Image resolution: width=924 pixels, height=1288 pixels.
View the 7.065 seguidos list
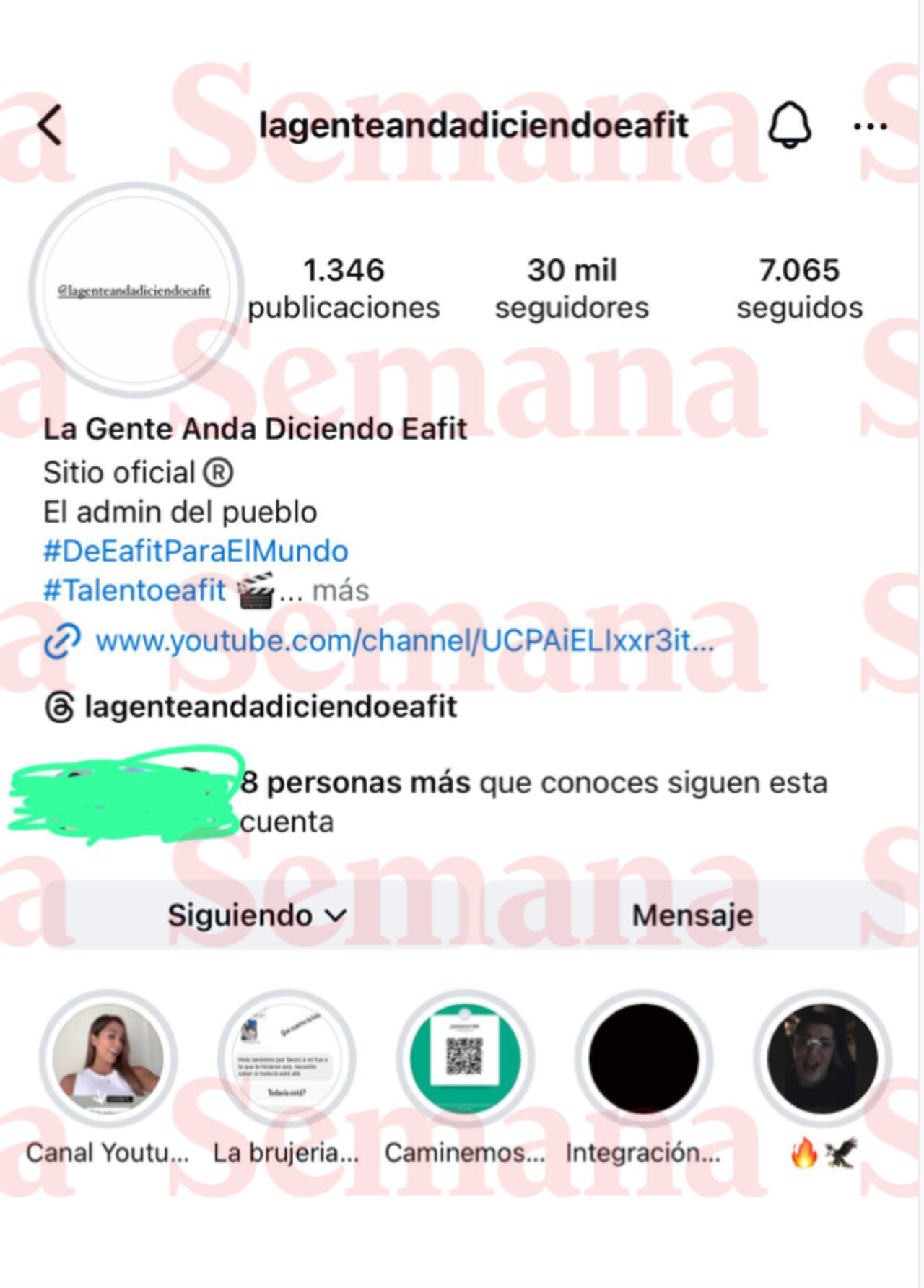(x=798, y=287)
